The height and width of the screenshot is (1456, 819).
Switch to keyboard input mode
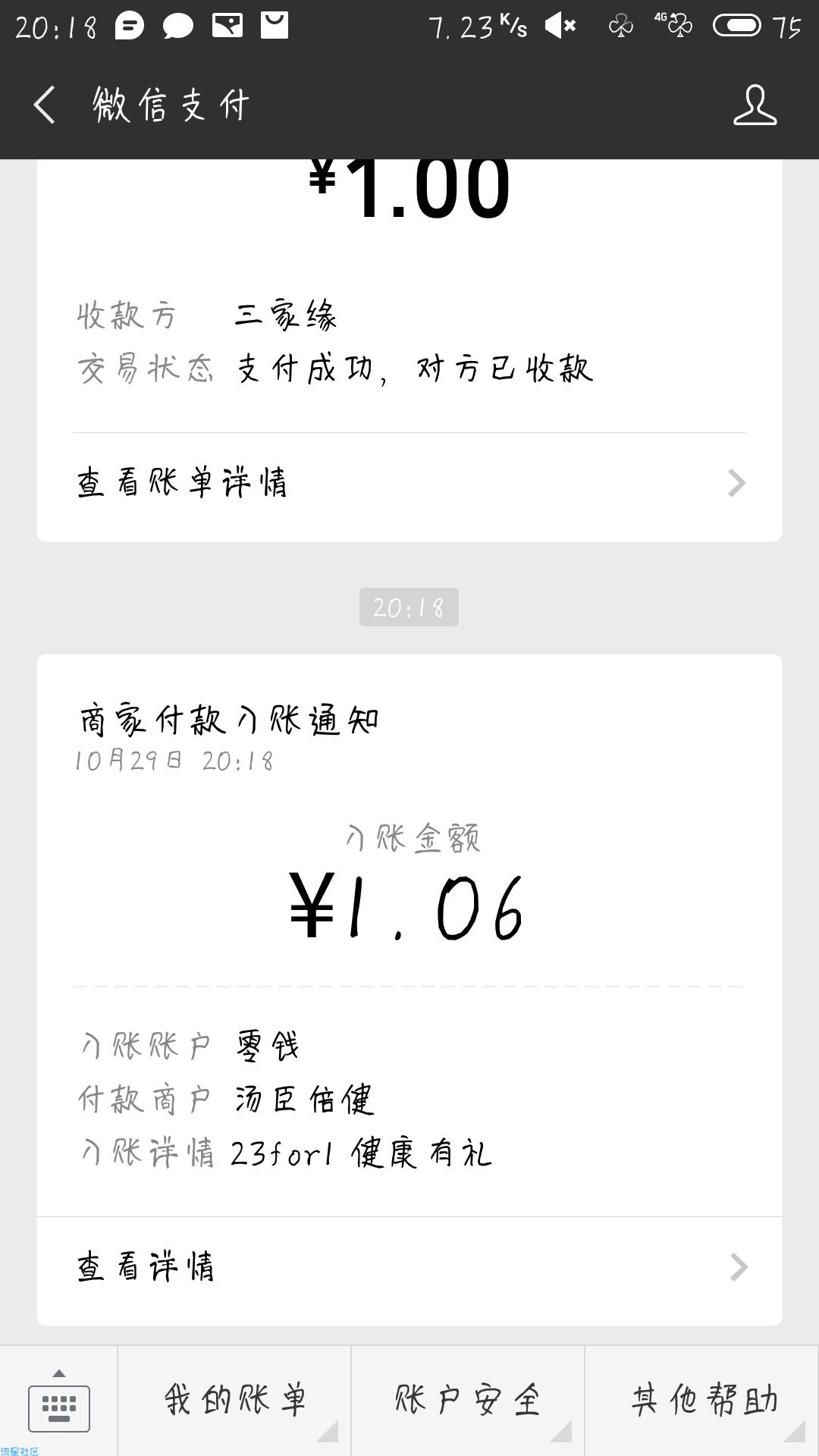click(x=59, y=1401)
